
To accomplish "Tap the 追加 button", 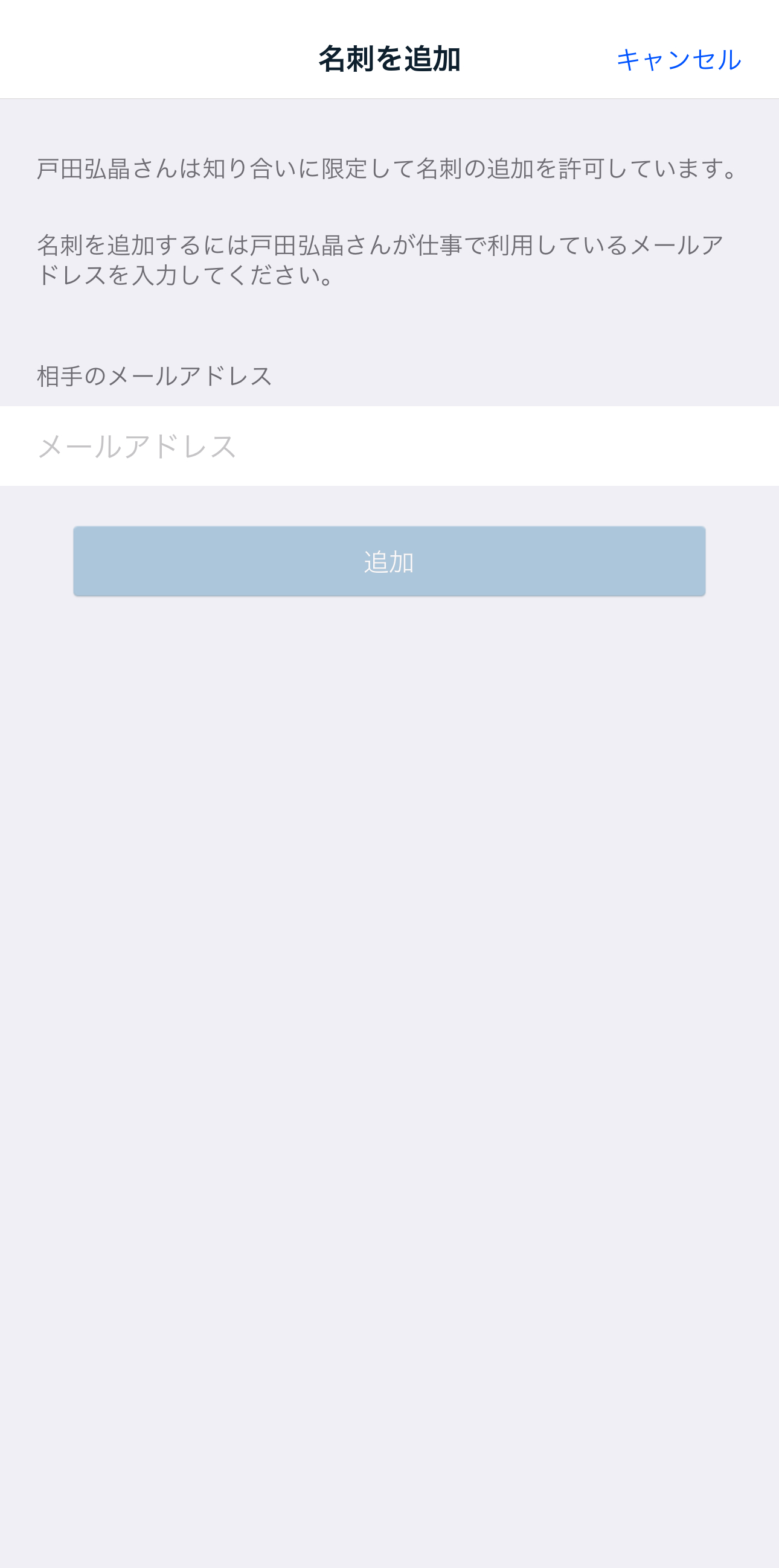I will (389, 561).
